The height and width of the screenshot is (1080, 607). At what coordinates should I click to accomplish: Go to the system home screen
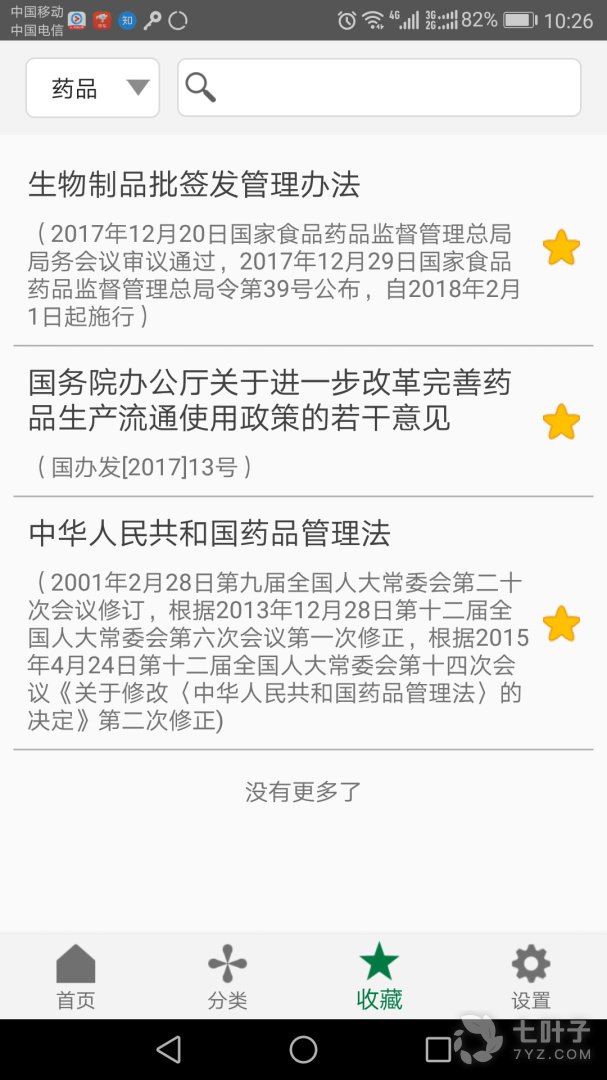point(303,1049)
